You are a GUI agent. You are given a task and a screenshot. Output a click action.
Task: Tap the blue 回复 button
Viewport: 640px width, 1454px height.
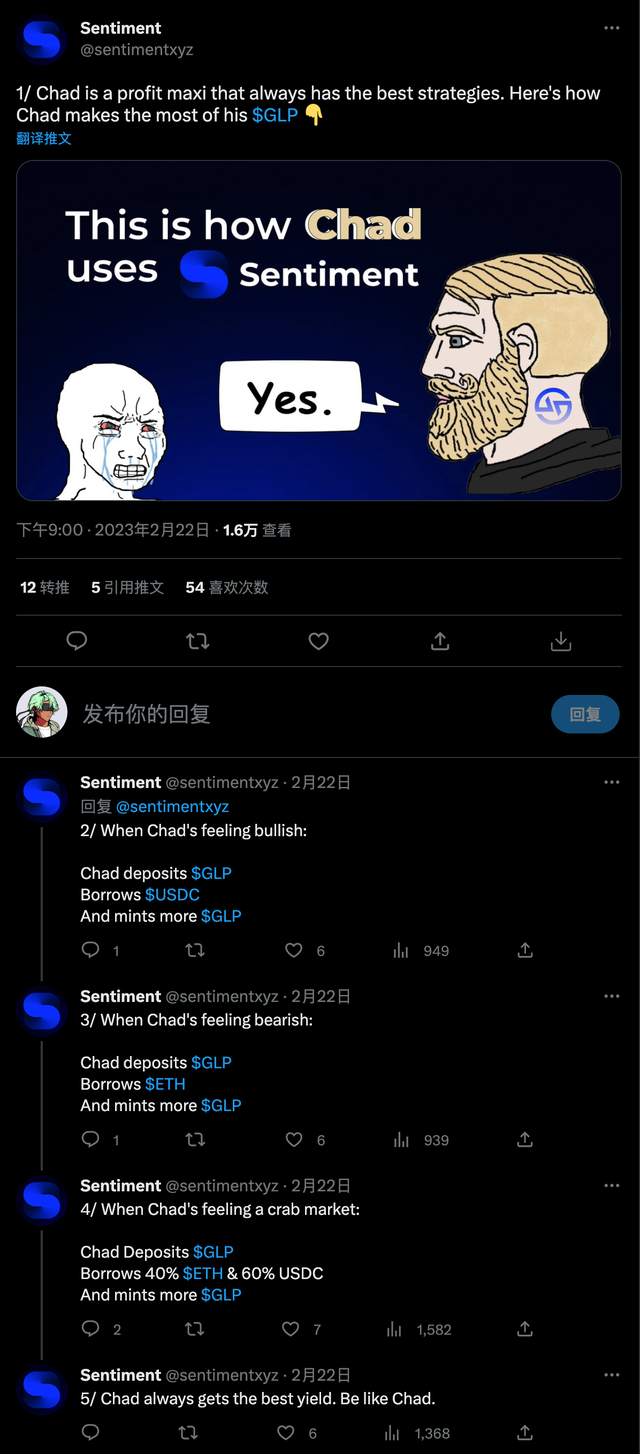point(585,713)
